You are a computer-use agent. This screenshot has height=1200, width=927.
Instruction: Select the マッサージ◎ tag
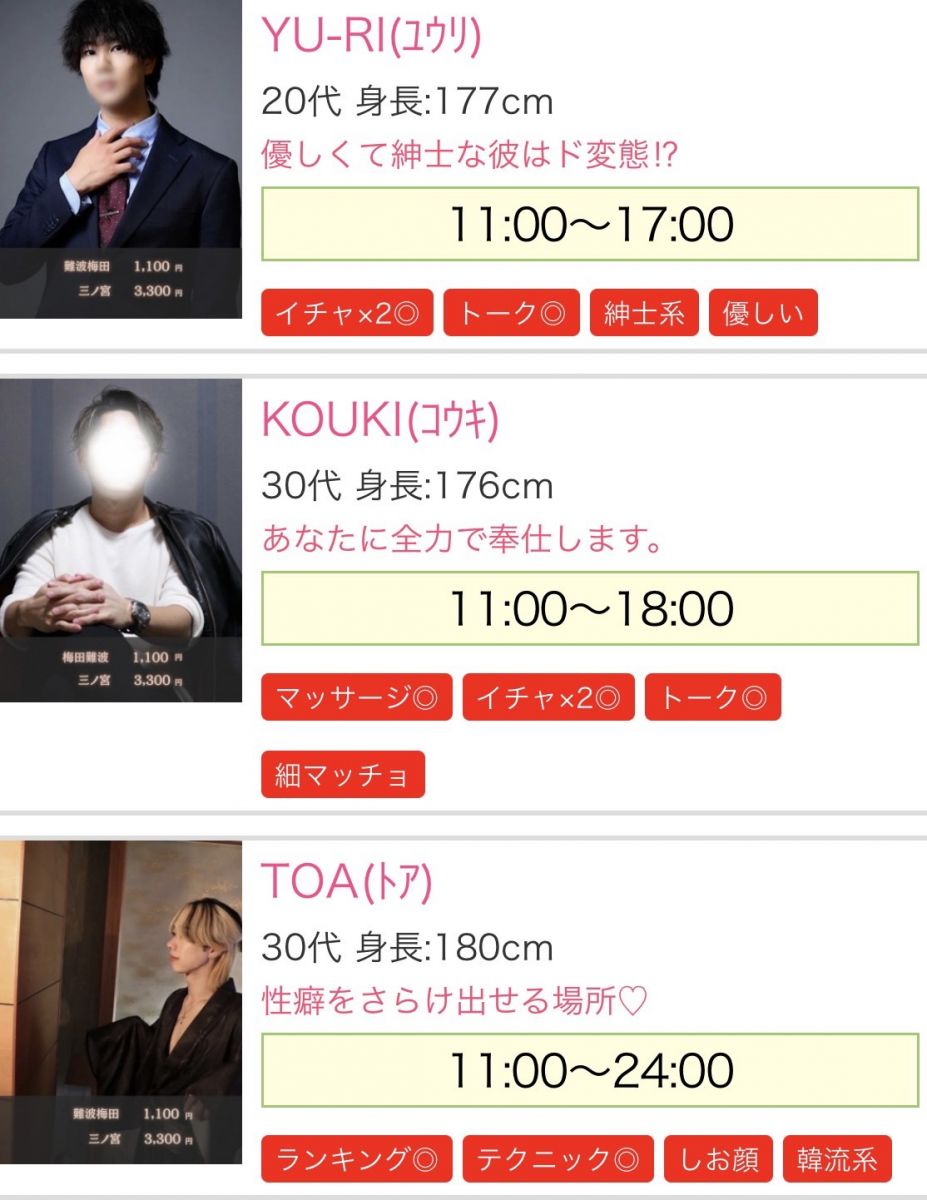tap(356, 698)
